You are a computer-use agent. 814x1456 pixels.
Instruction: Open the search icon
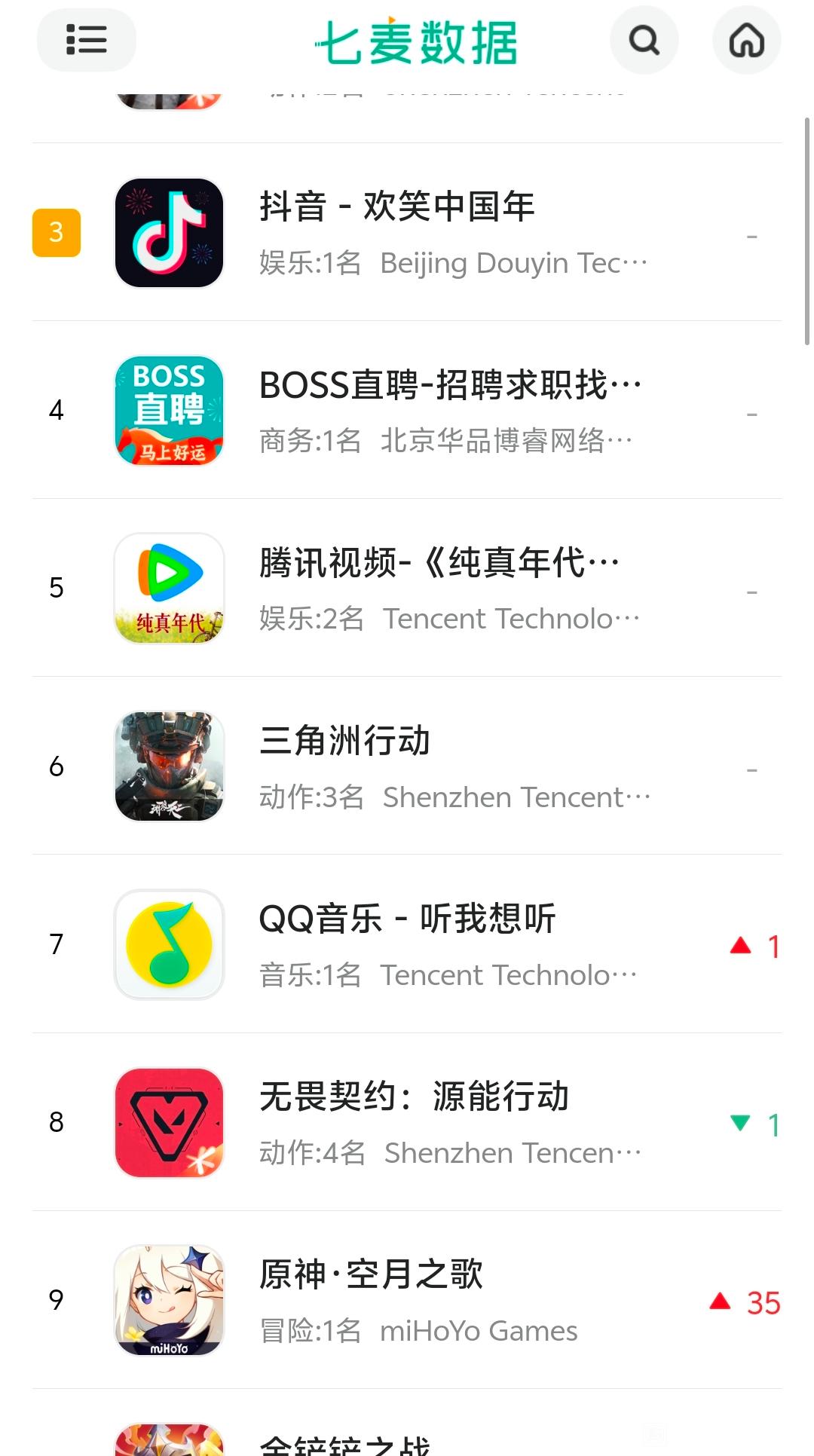click(644, 40)
